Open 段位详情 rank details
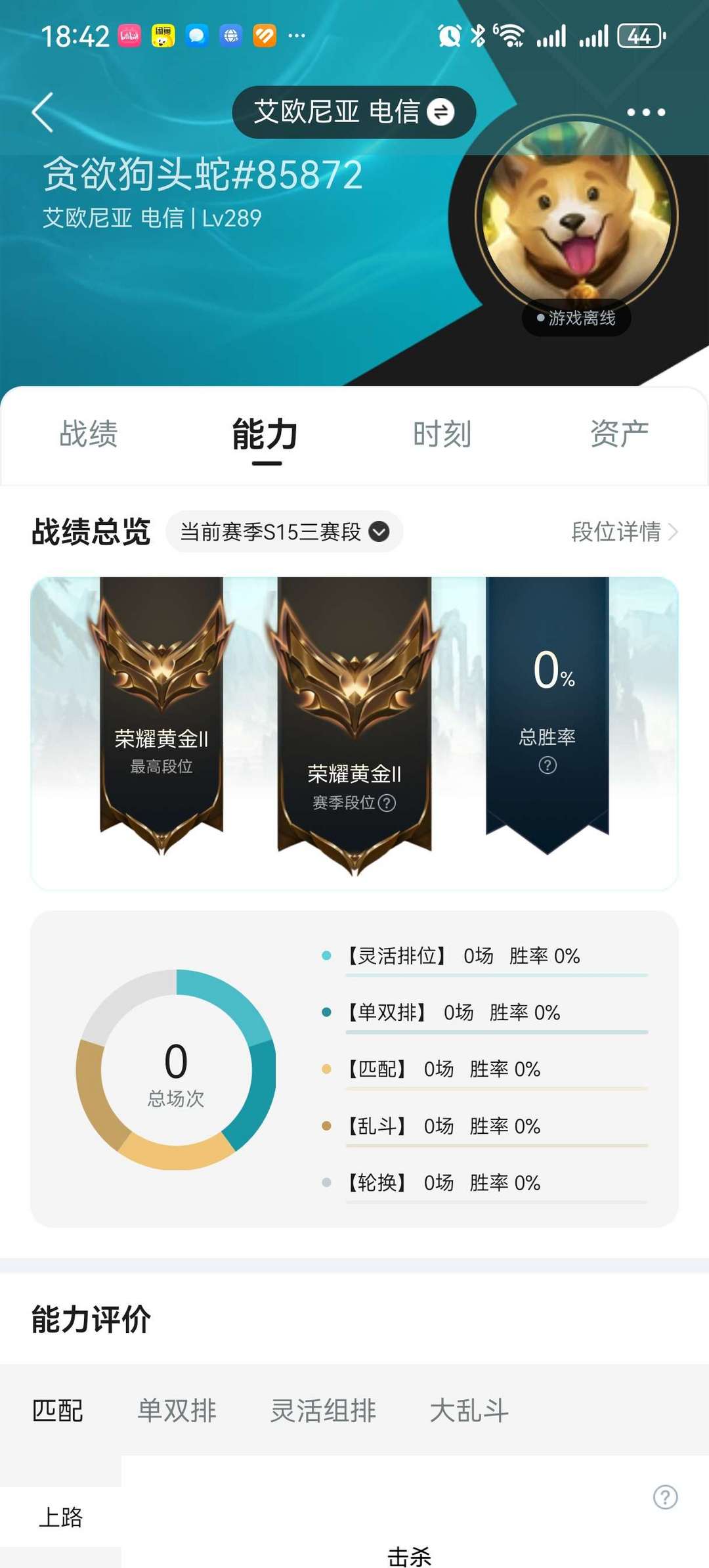Image resolution: width=709 pixels, height=1568 pixels. pos(624,531)
